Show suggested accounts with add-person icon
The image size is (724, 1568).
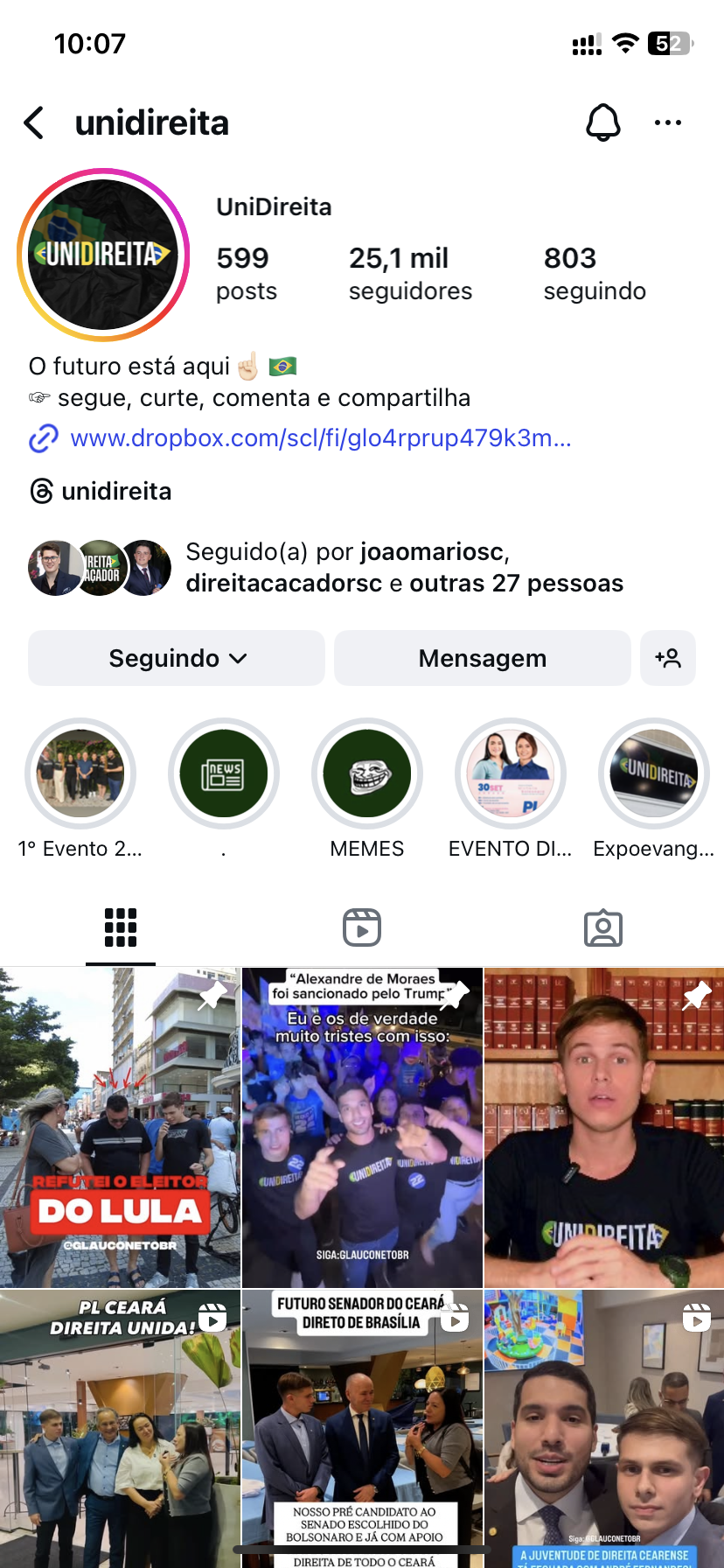click(x=668, y=658)
